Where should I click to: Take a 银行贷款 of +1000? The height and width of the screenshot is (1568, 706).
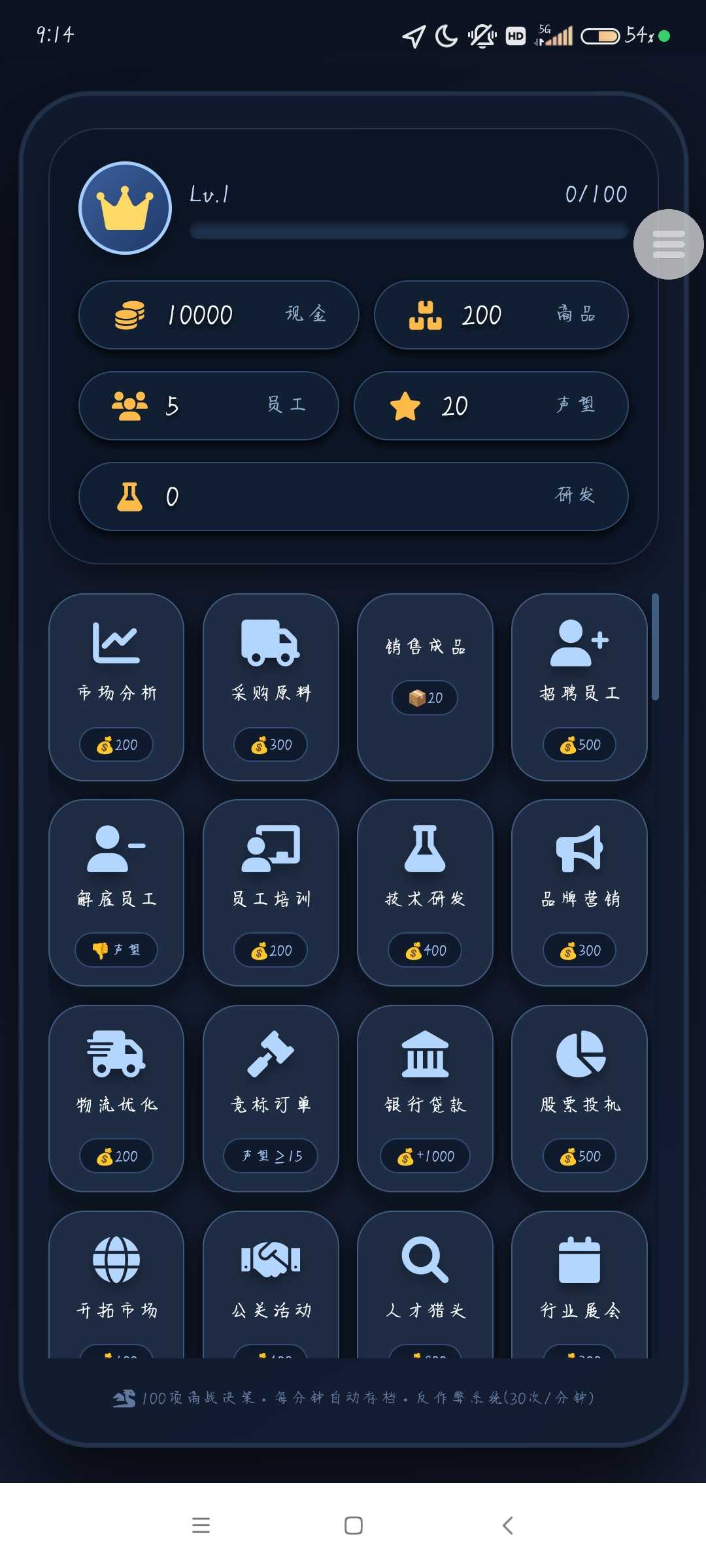425,1098
